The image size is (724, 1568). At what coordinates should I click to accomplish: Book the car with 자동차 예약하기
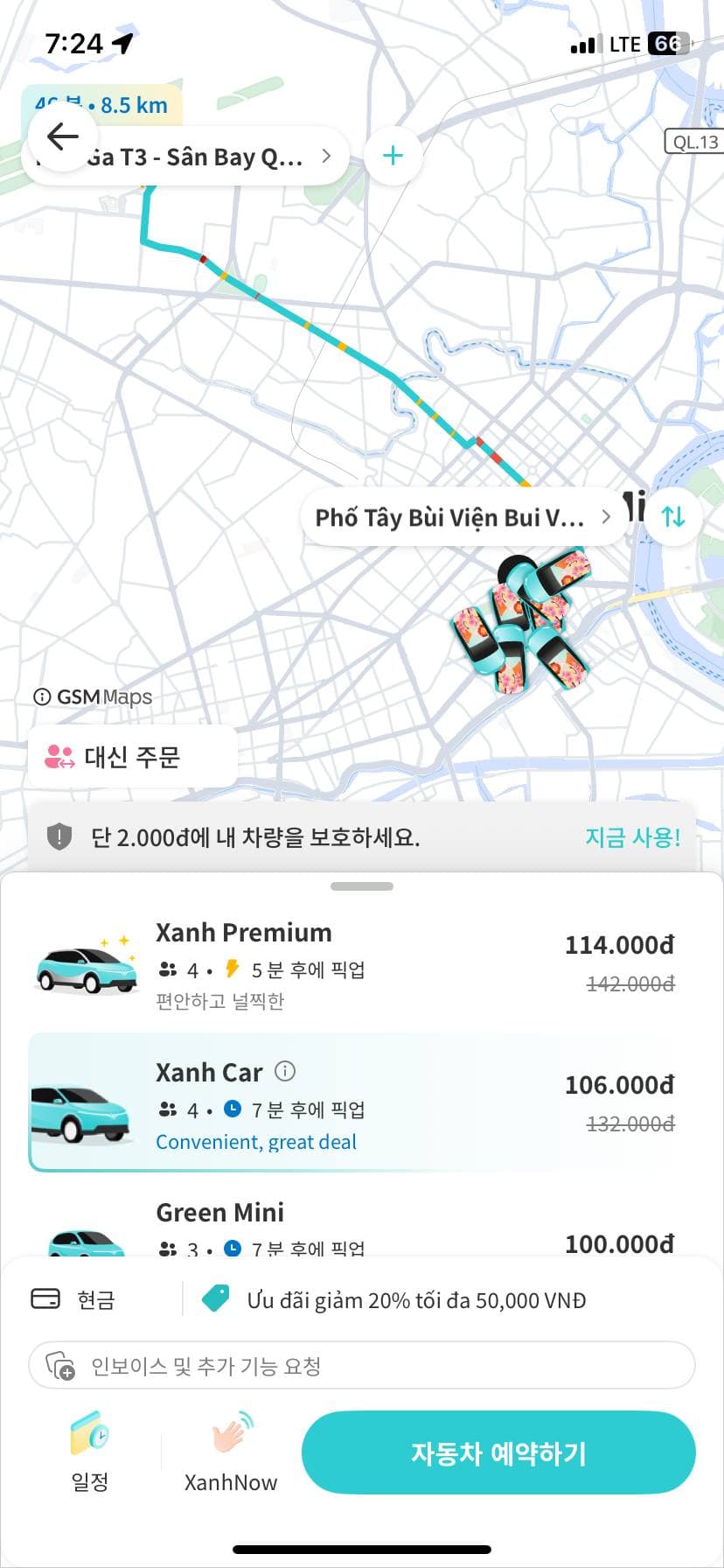point(498,1453)
